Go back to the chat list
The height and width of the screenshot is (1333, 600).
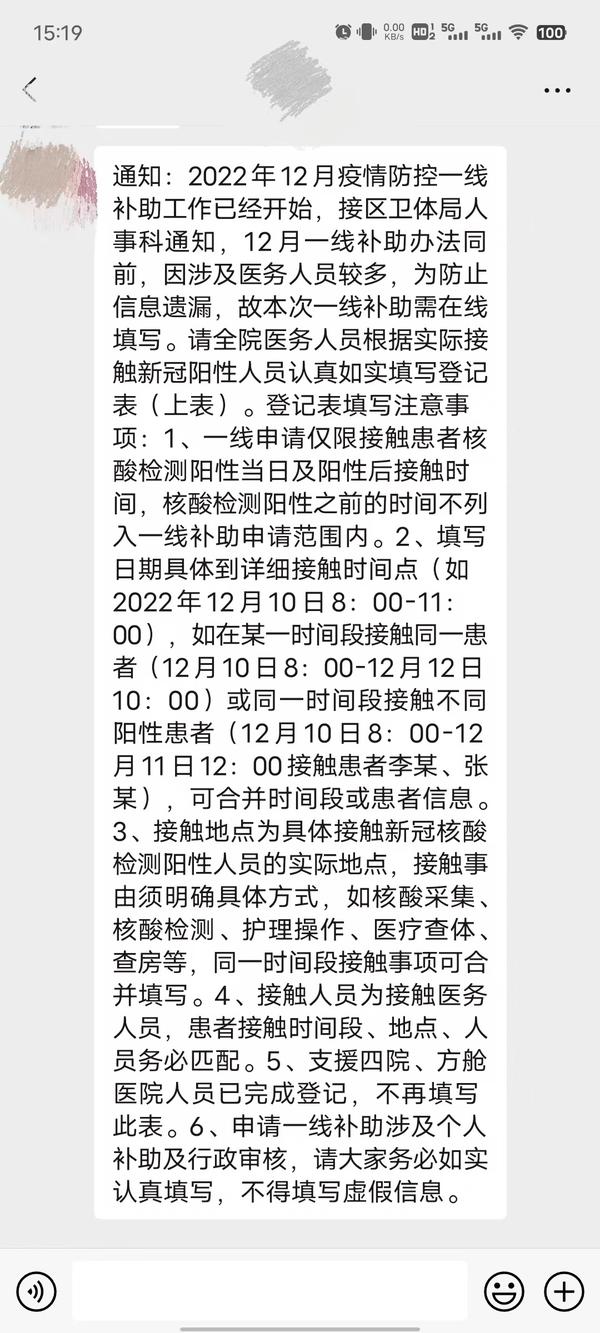pyautogui.click(x=29, y=89)
